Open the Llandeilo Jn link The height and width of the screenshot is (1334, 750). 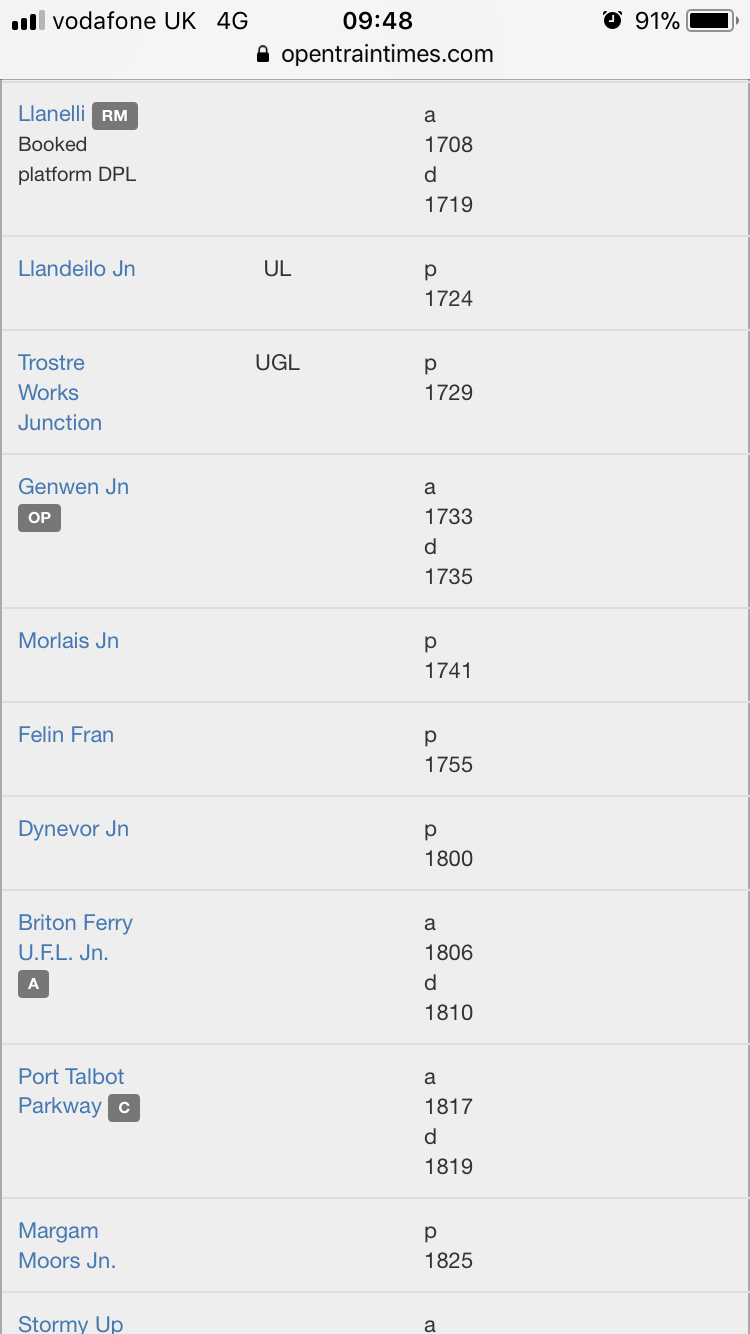click(x=77, y=268)
